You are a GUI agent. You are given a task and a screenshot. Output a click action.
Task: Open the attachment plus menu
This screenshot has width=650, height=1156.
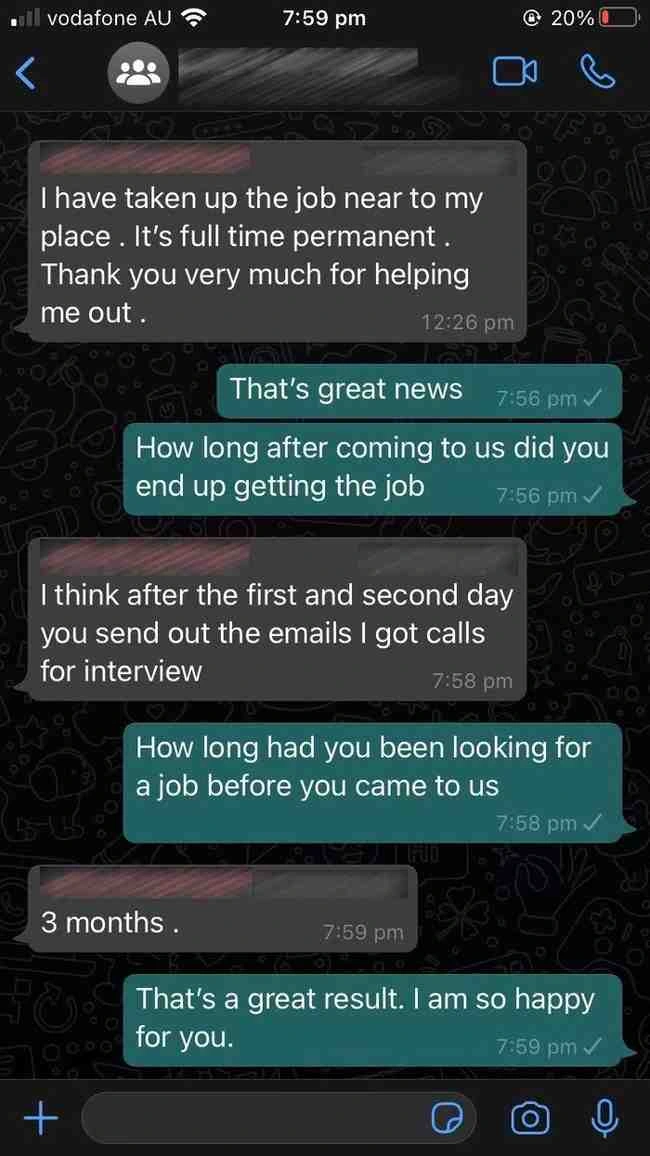(x=40, y=1118)
